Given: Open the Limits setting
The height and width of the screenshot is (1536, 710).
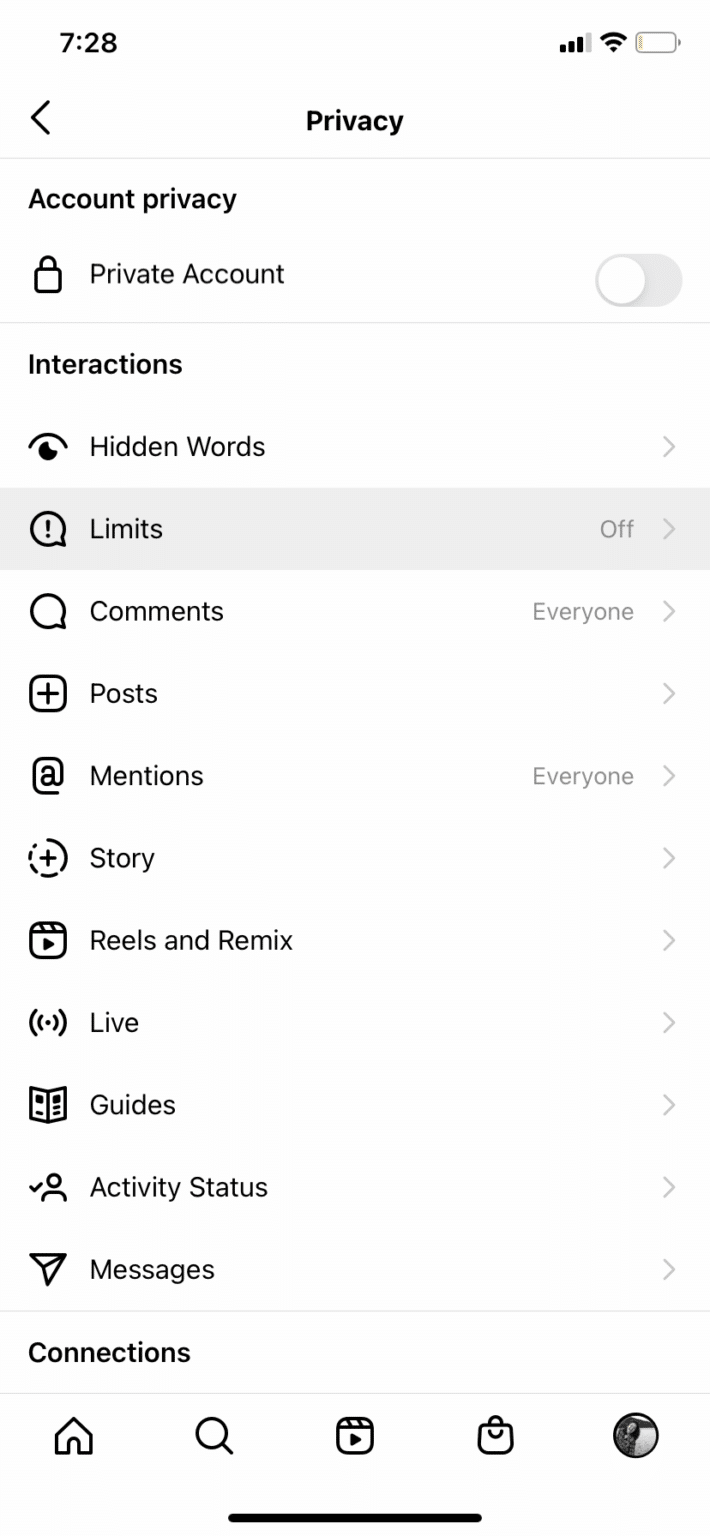Looking at the screenshot, I should (x=355, y=529).
